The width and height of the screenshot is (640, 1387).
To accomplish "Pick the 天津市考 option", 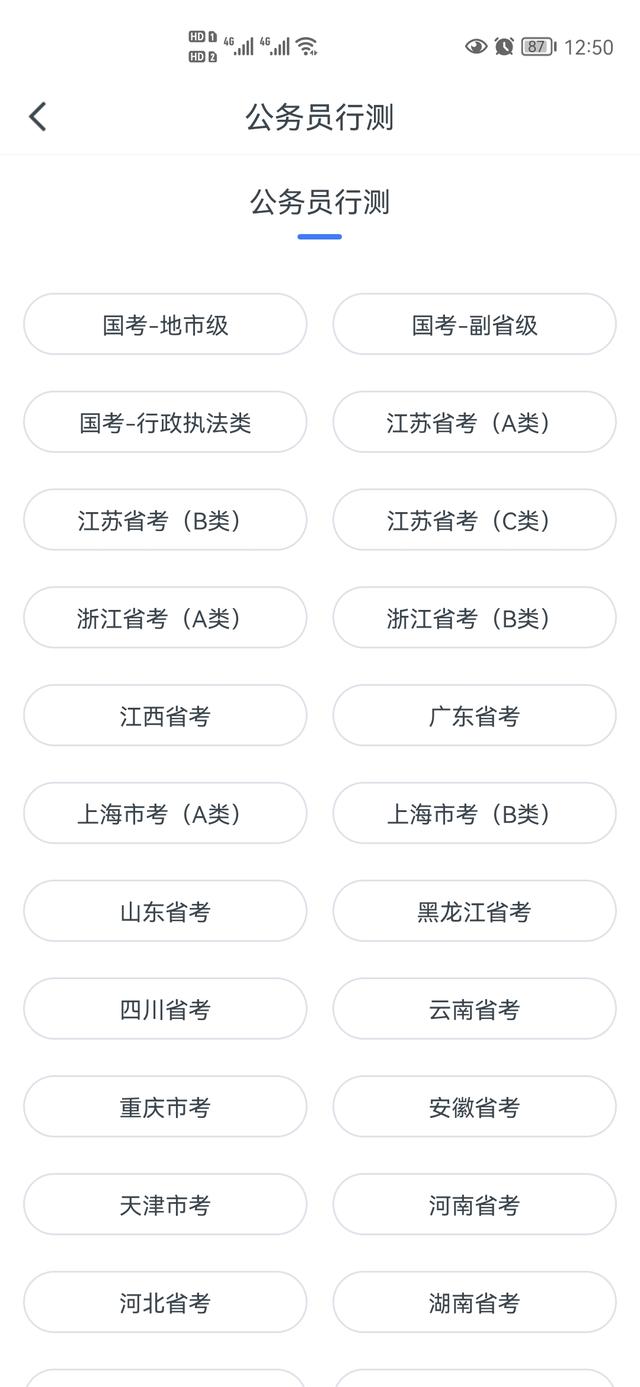I will 165,1204.
